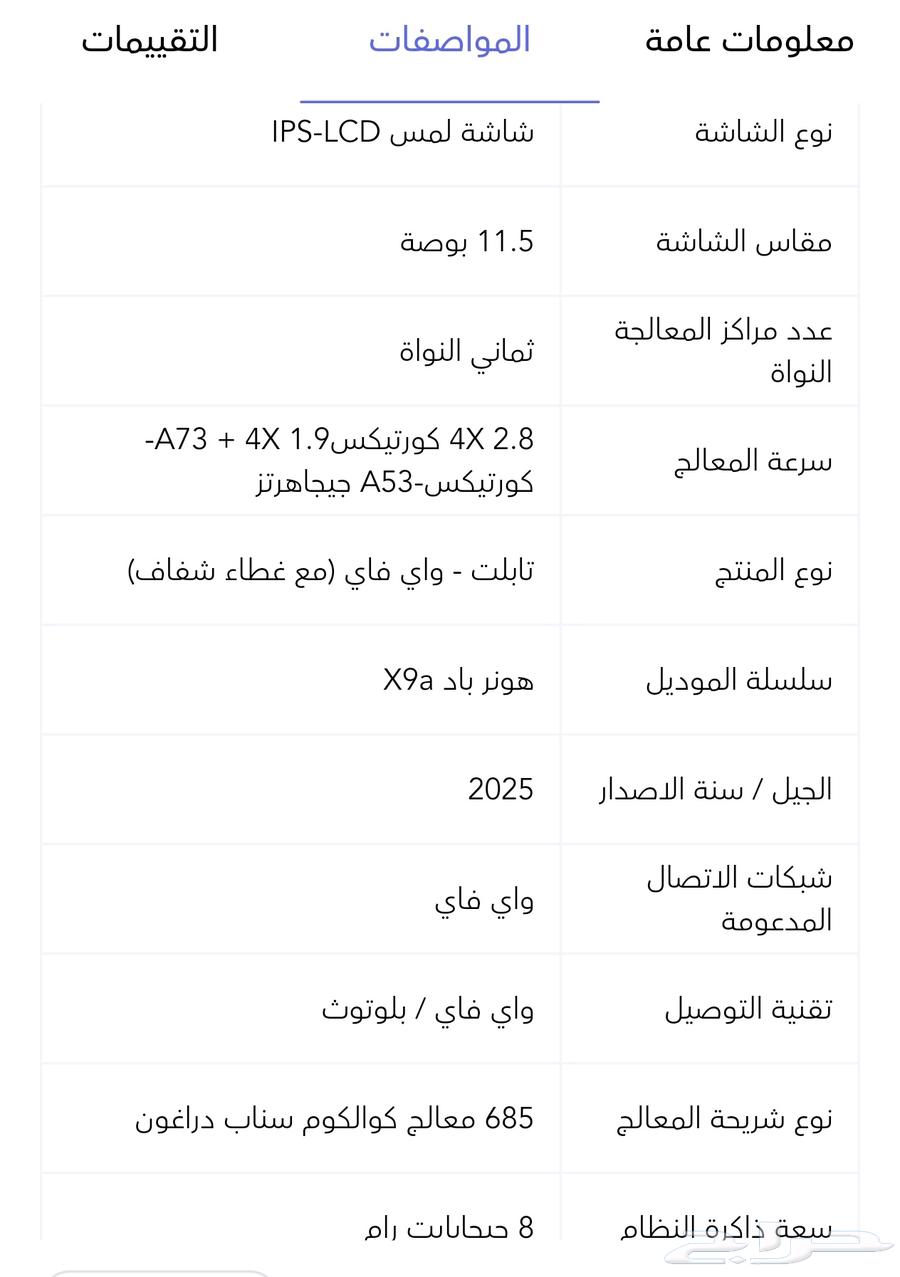Select the active المواصفات tab
The width and height of the screenshot is (900, 1277).
click(x=448, y=40)
